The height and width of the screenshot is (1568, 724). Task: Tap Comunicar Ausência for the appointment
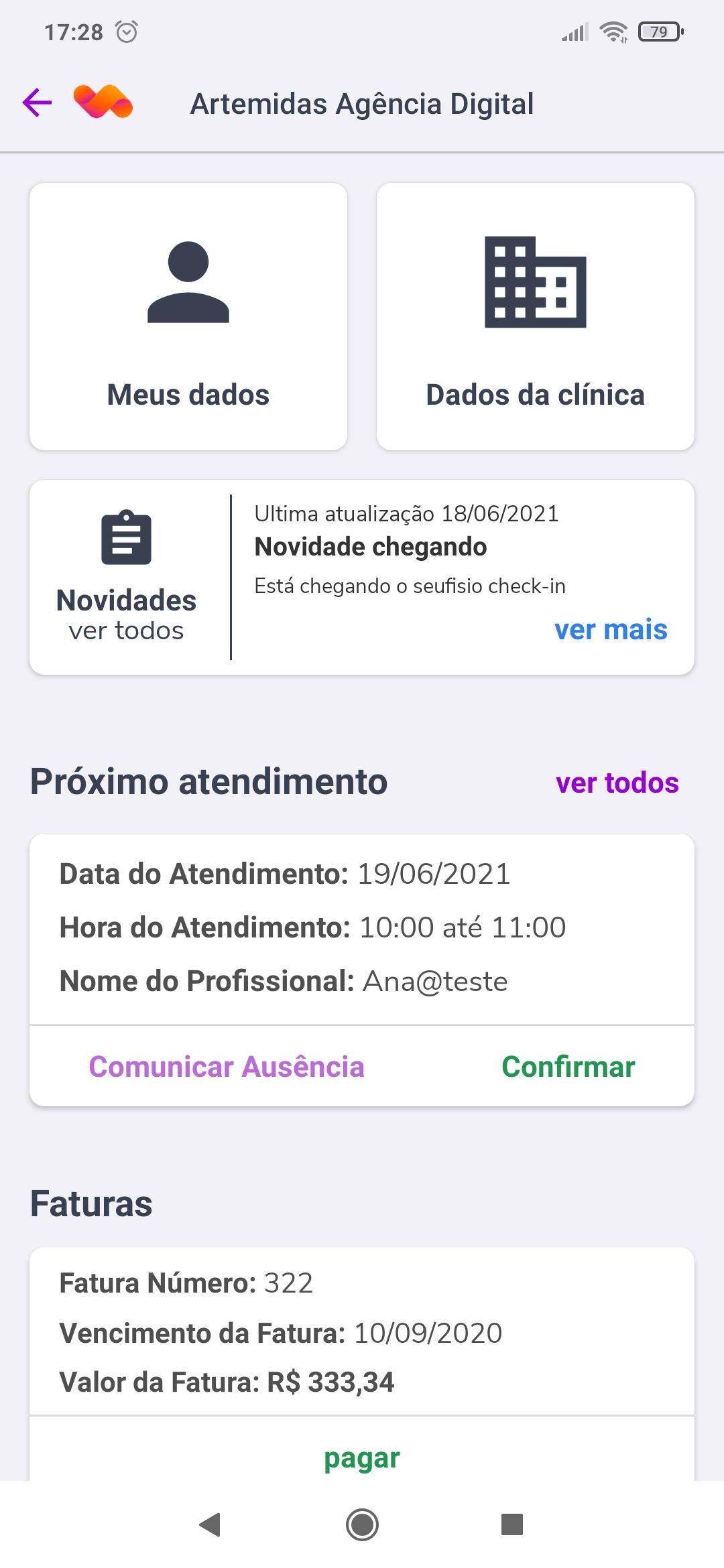pyautogui.click(x=227, y=1067)
